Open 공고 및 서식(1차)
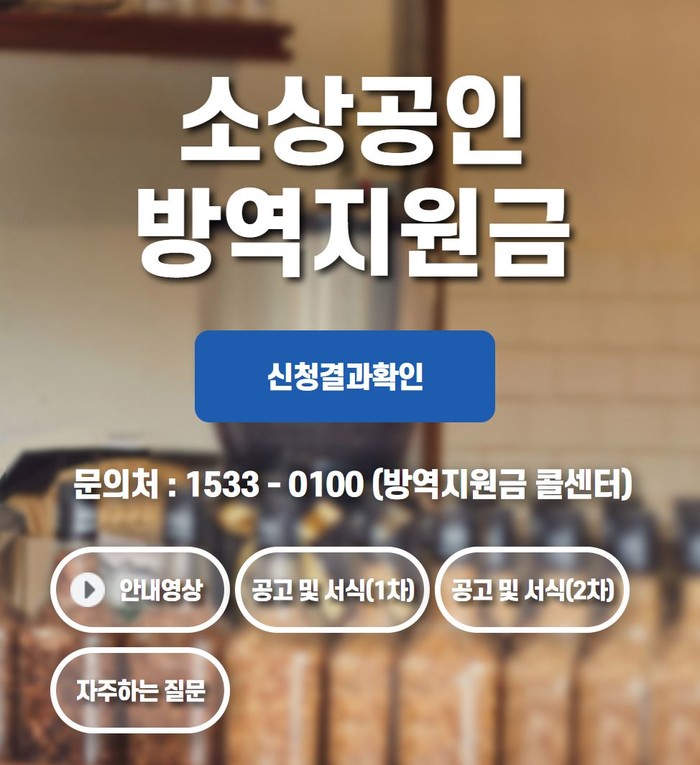Viewport: 700px width, 765px height. click(x=332, y=590)
